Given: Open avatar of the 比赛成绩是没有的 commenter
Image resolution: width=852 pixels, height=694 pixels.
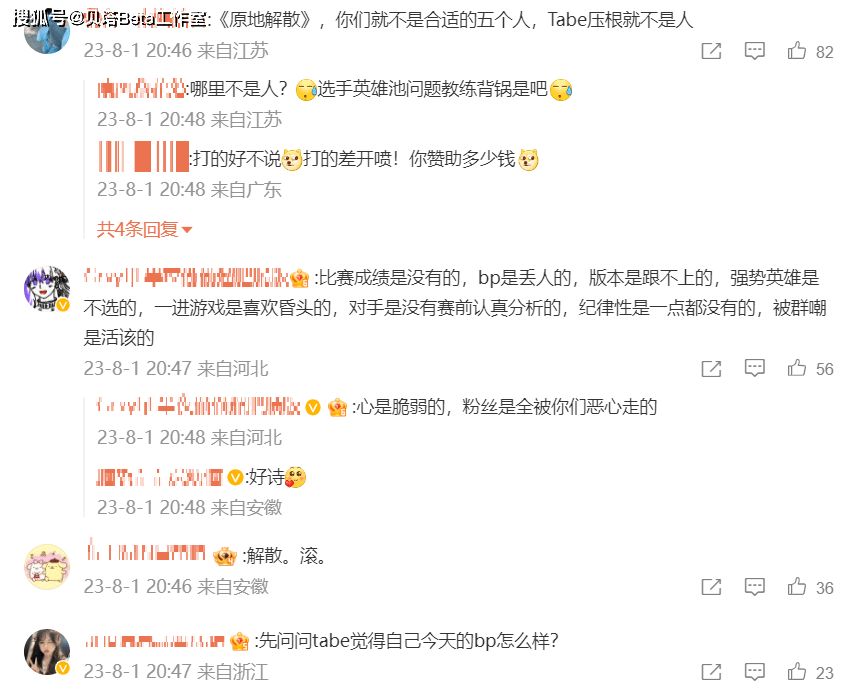Looking at the screenshot, I should click(46, 289).
